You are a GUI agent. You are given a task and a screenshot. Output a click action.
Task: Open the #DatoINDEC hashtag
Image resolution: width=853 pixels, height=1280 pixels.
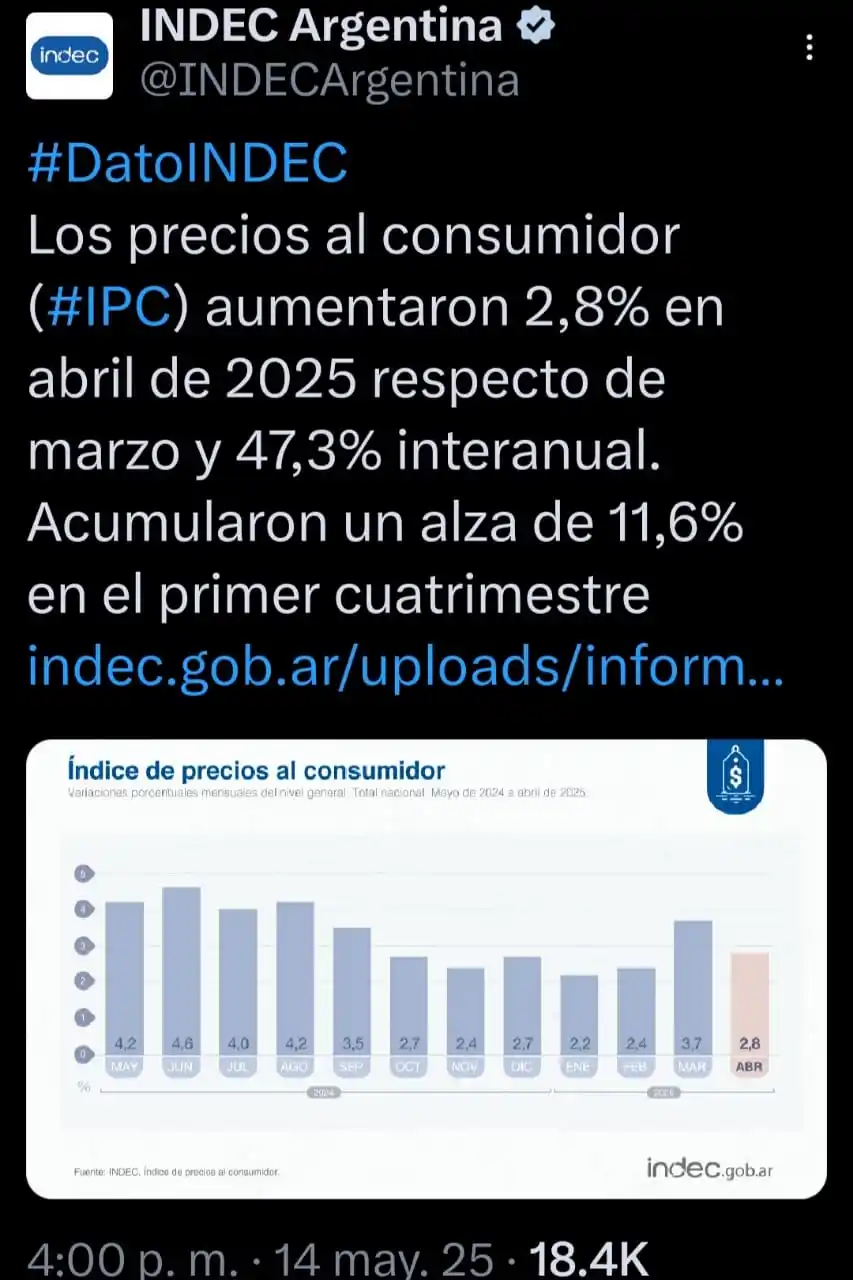click(188, 164)
